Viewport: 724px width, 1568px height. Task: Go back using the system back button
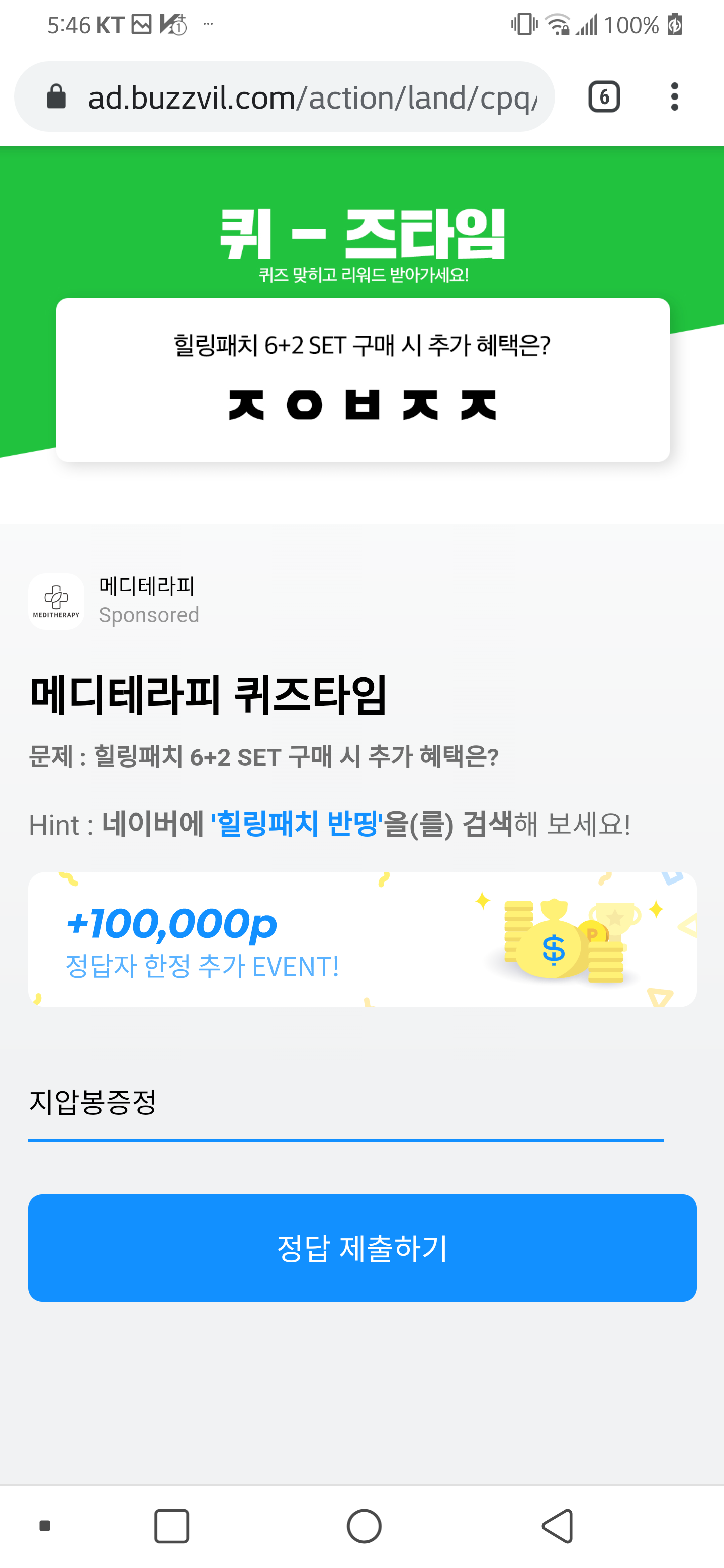[x=557, y=1526]
